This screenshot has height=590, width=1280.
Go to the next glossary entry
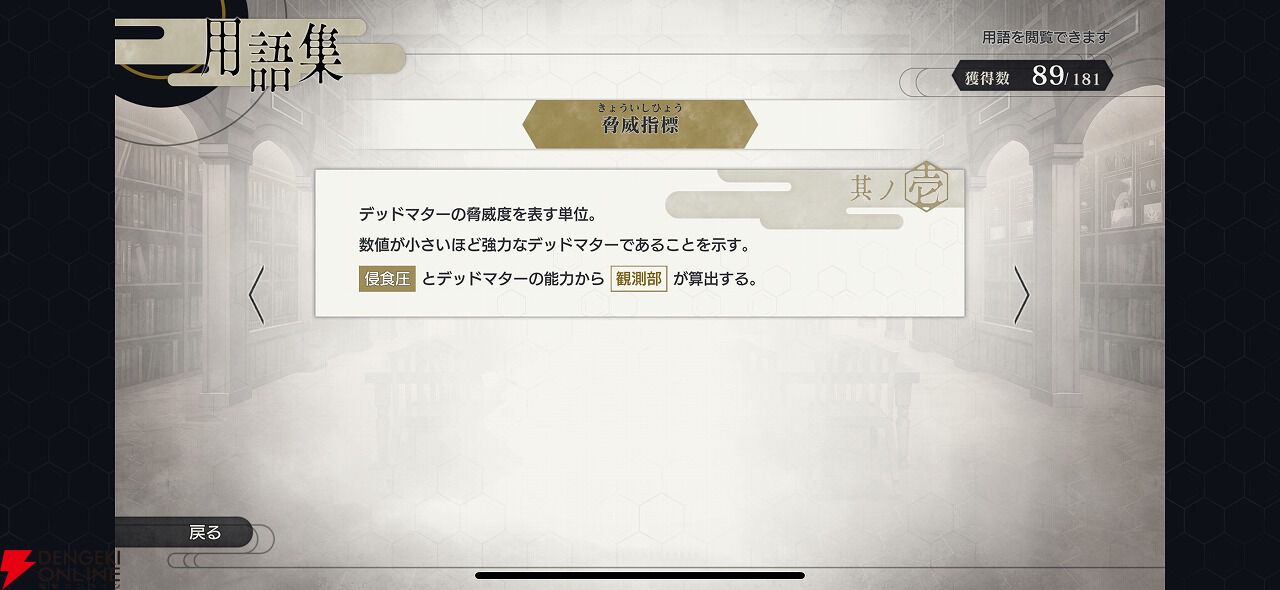(1021, 295)
